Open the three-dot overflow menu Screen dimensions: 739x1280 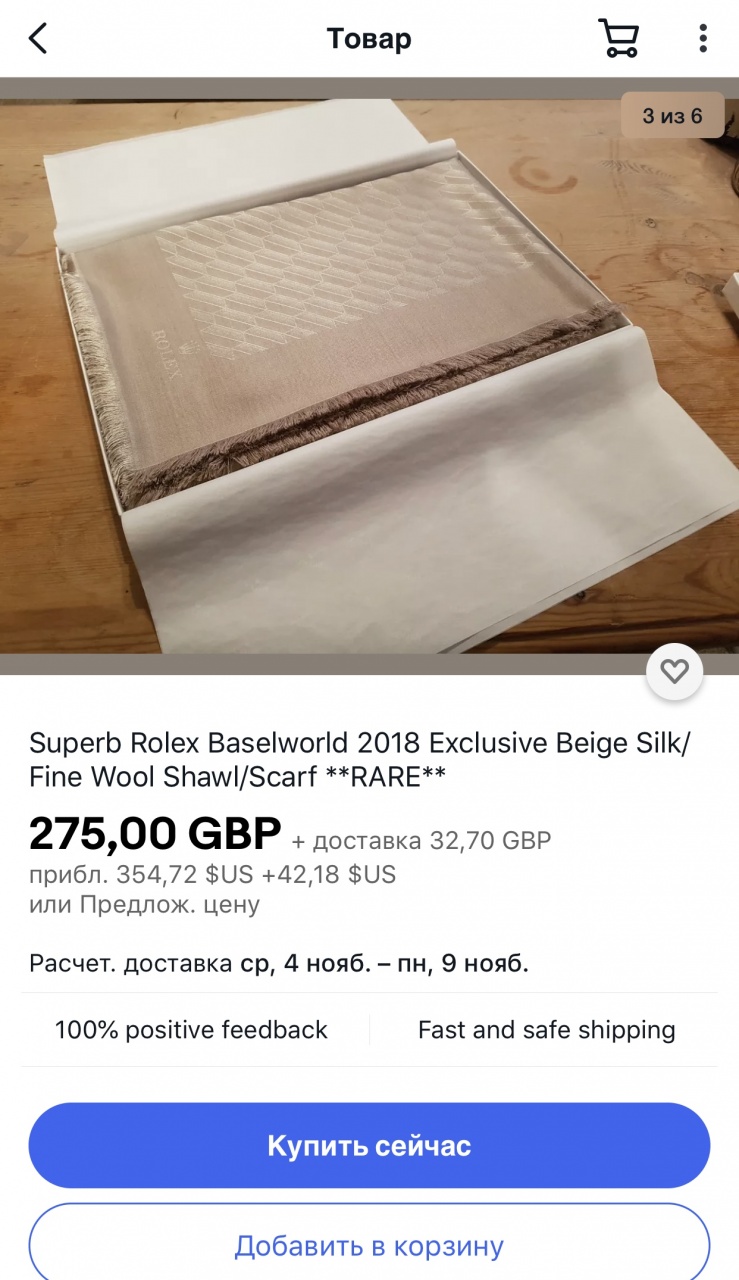pyautogui.click(x=703, y=39)
